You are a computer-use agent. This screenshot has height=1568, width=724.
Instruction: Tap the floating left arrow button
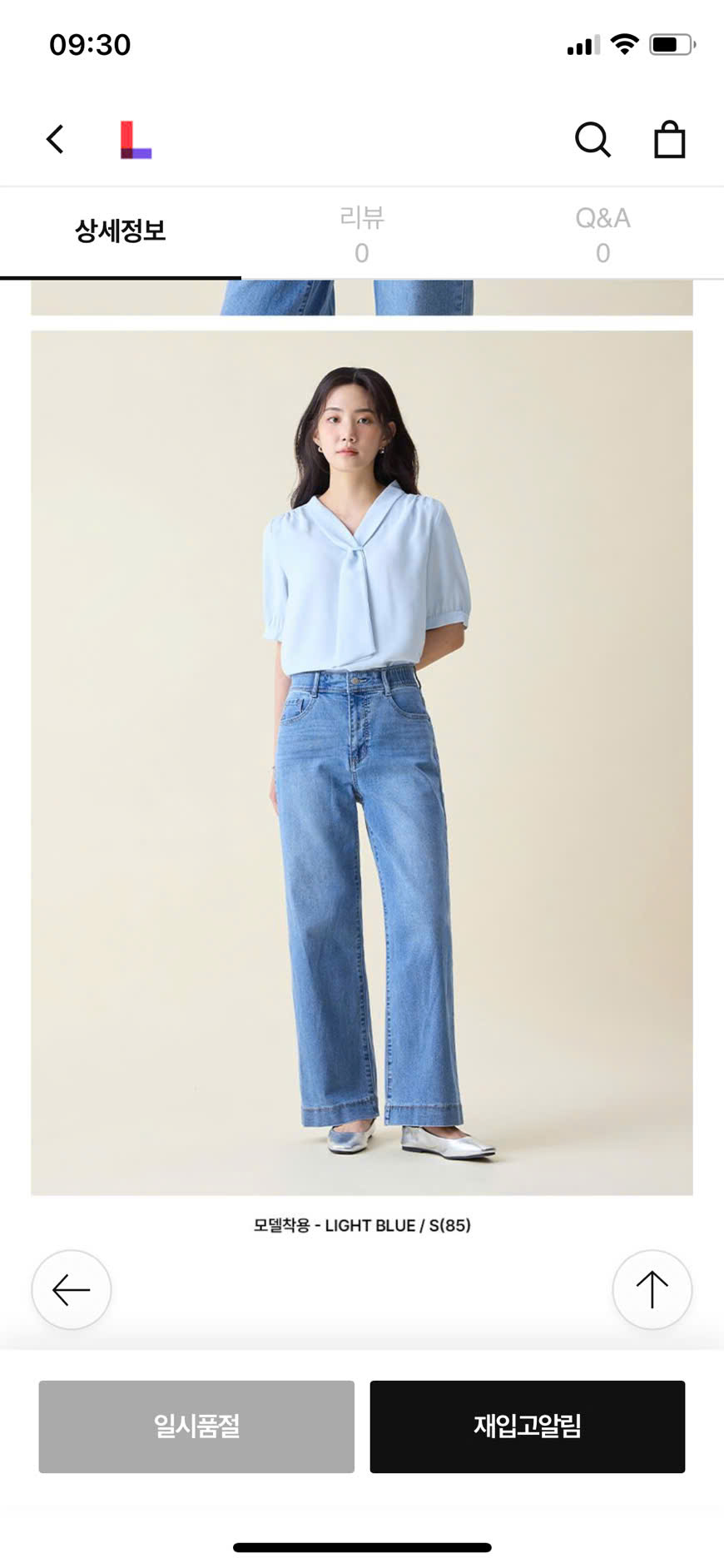(x=72, y=1289)
